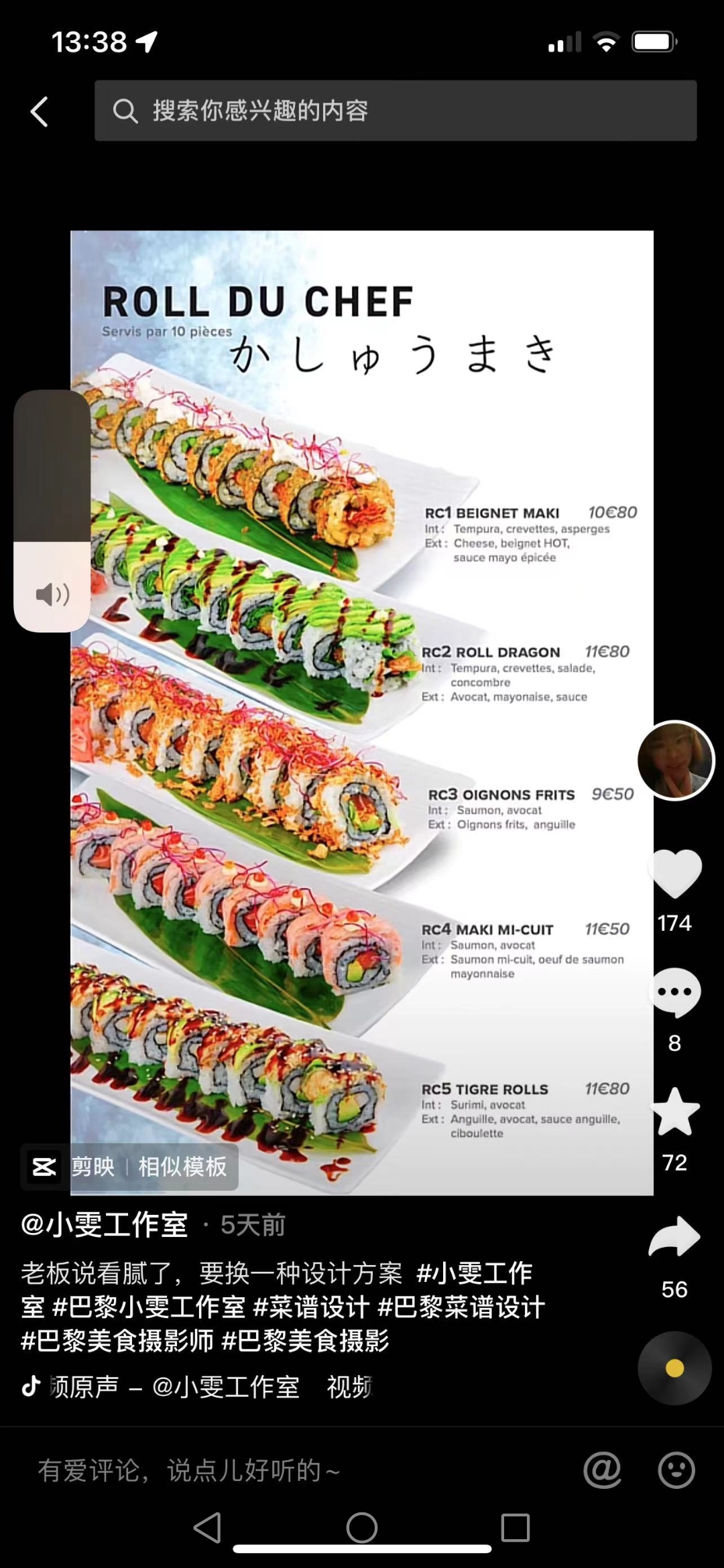Viewport: 724px width, 1568px height.
Task: Like this video with the heart
Action: [674, 874]
